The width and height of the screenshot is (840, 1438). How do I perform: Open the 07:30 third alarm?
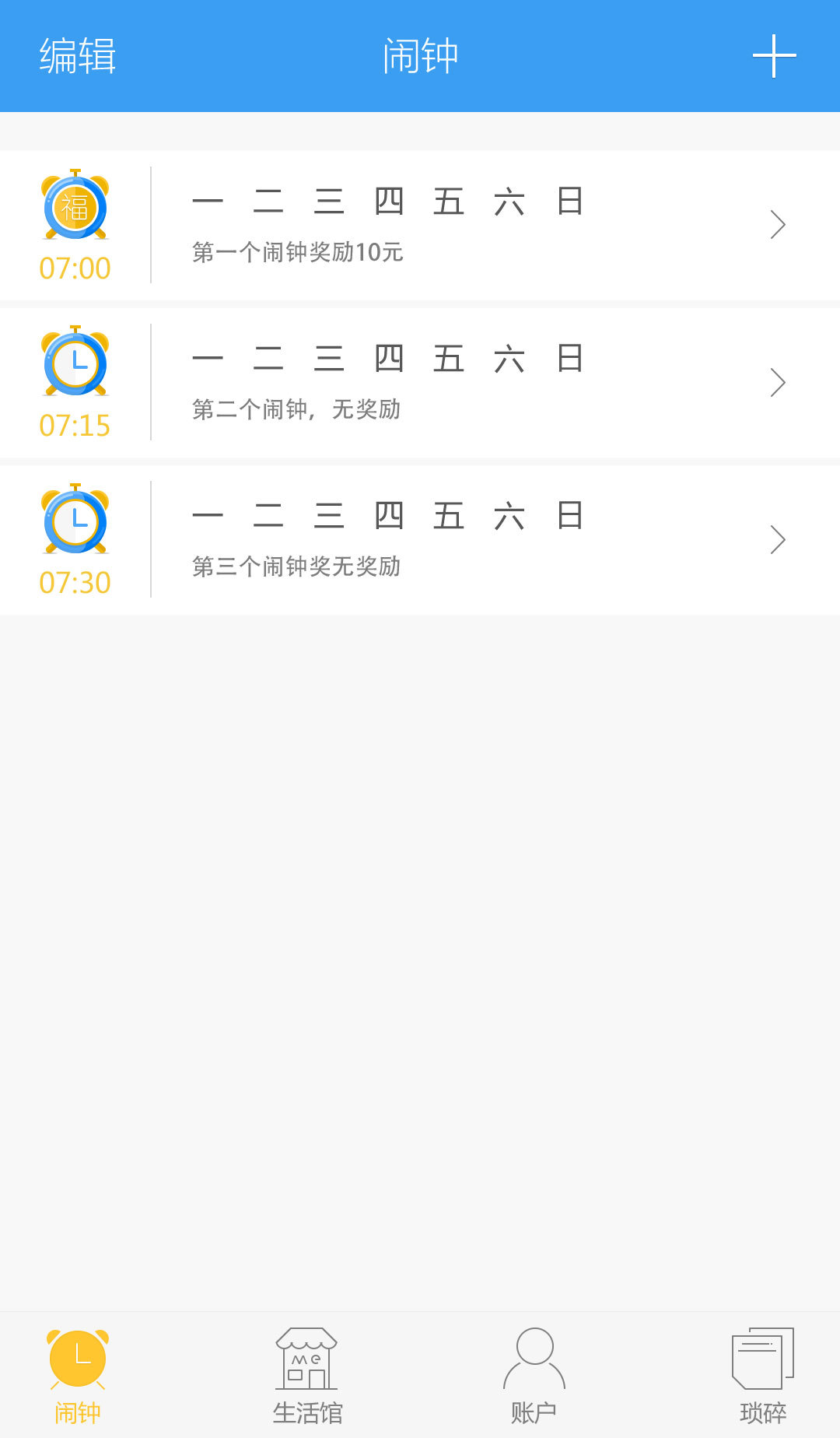click(x=420, y=539)
